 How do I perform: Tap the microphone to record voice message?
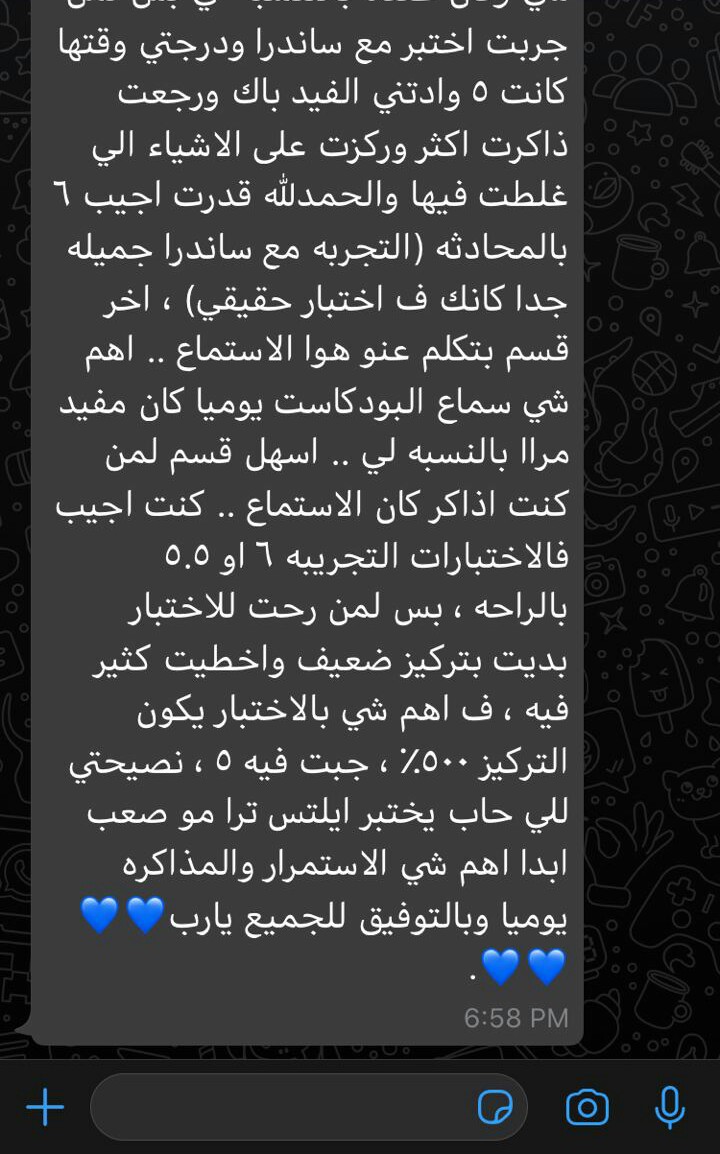tap(670, 1107)
